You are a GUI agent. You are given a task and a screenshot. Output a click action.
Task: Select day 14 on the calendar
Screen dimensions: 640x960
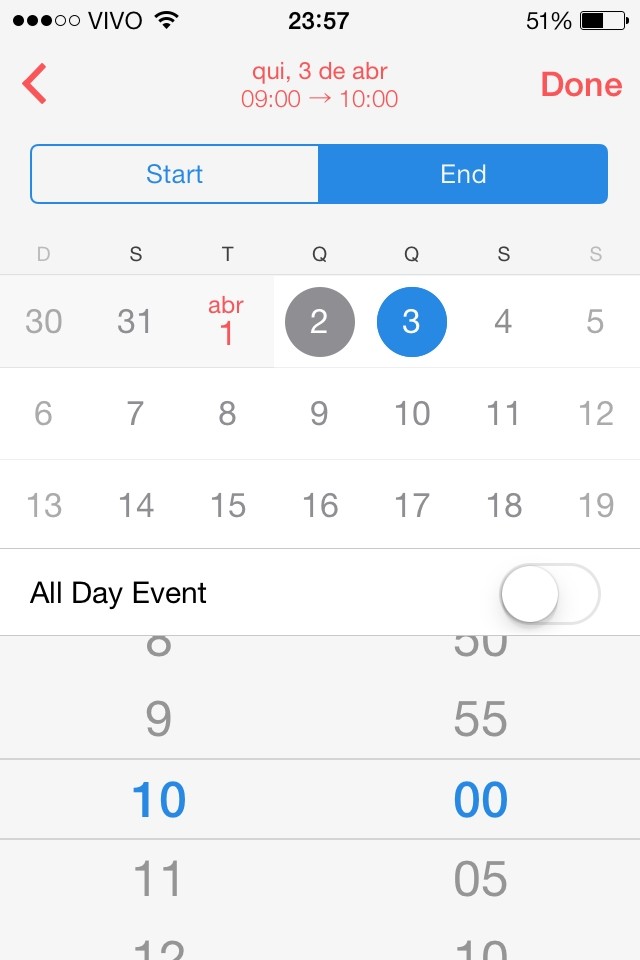[x=135, y=505]
